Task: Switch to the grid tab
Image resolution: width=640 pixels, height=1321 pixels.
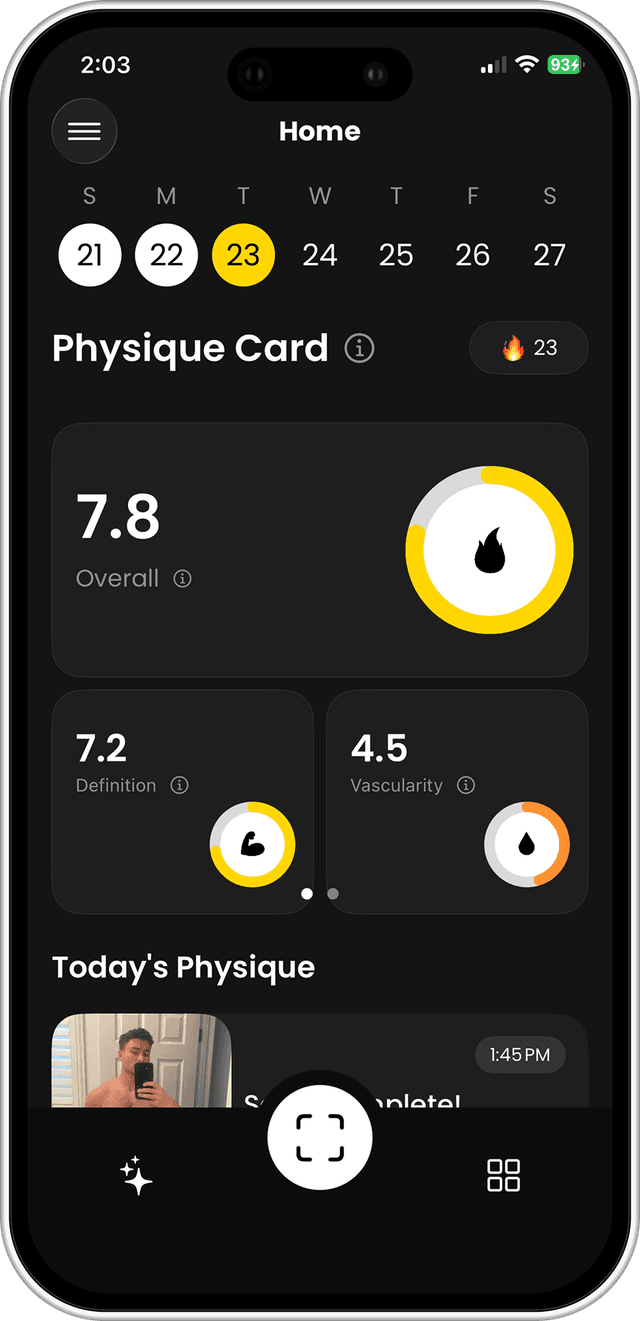Action: tap(503, 1176)
